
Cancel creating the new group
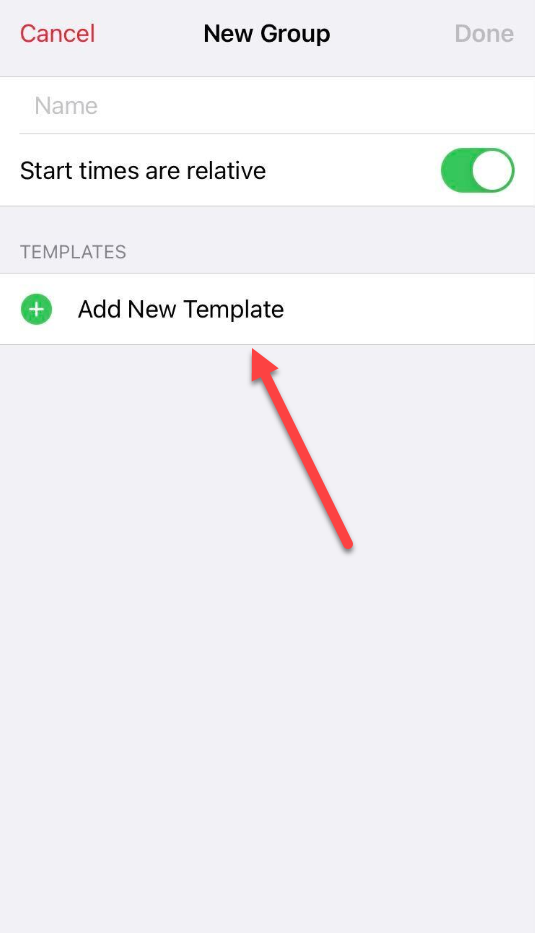(x=57, y=33)
